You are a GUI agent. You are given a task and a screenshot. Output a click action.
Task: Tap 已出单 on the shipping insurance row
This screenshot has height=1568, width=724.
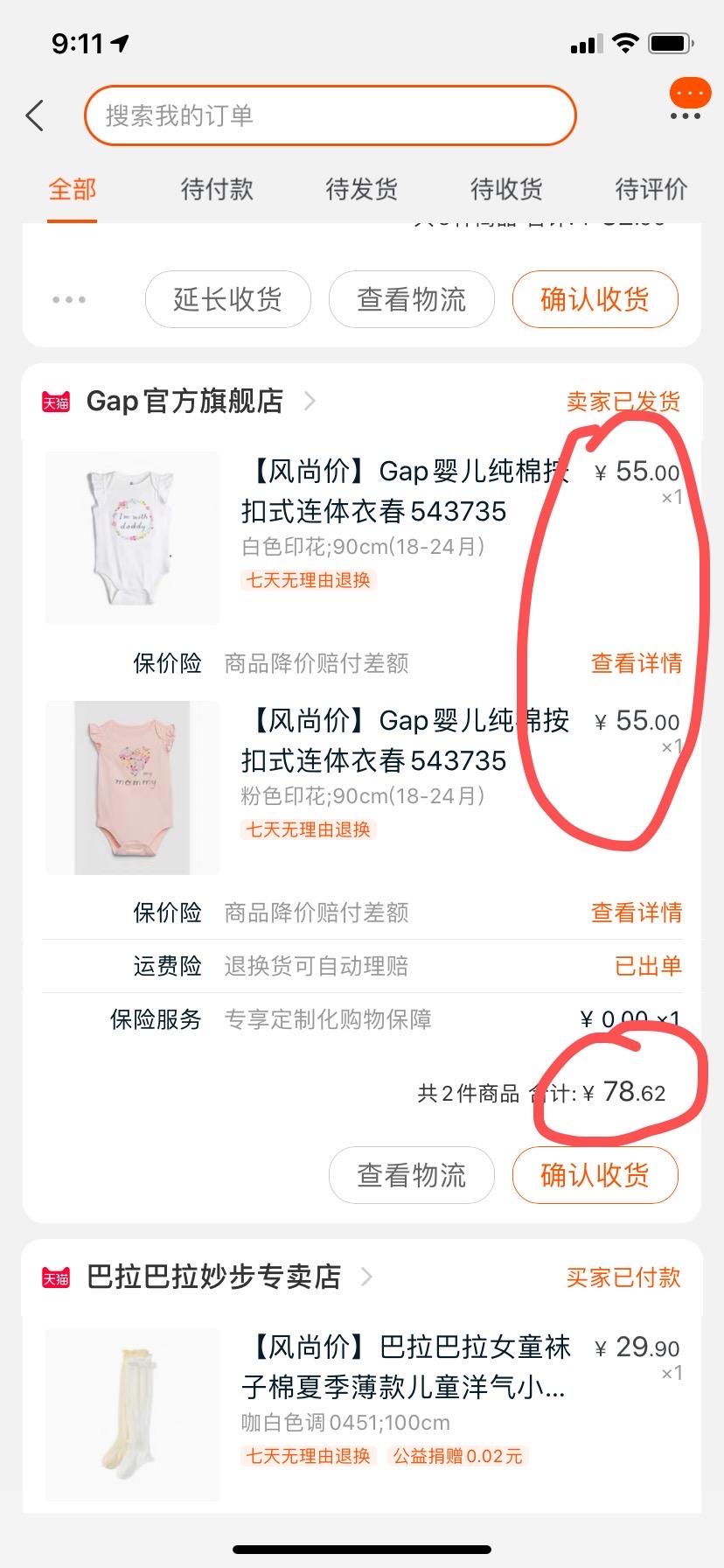pyautogui.click(x=648, y=966)
